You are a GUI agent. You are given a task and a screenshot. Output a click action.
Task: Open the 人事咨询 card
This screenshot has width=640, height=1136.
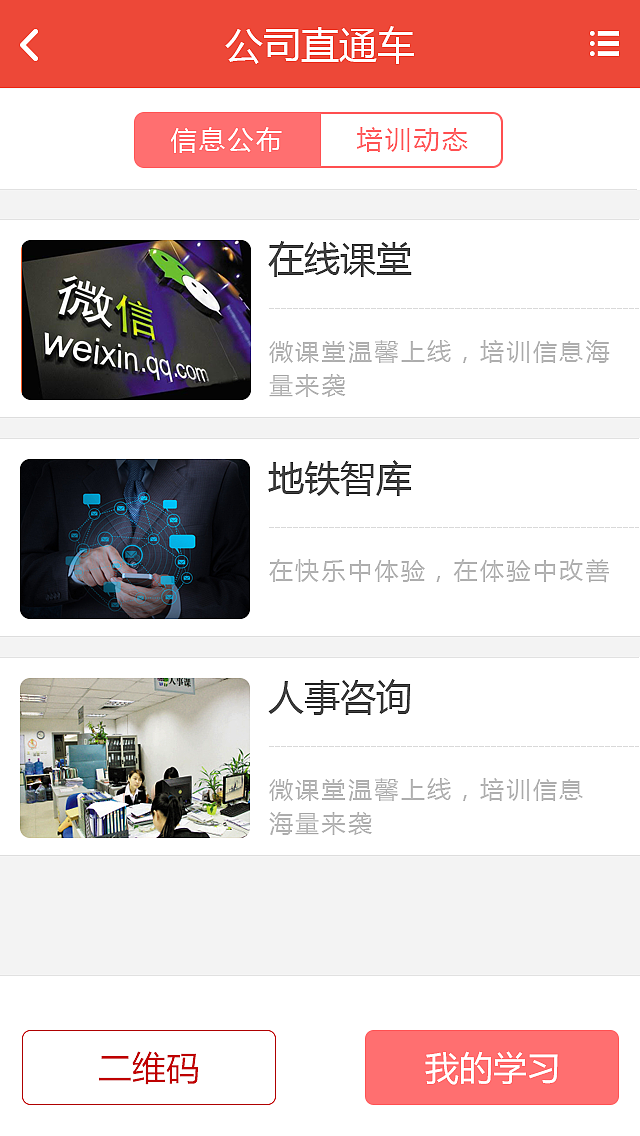click(320, 757)
